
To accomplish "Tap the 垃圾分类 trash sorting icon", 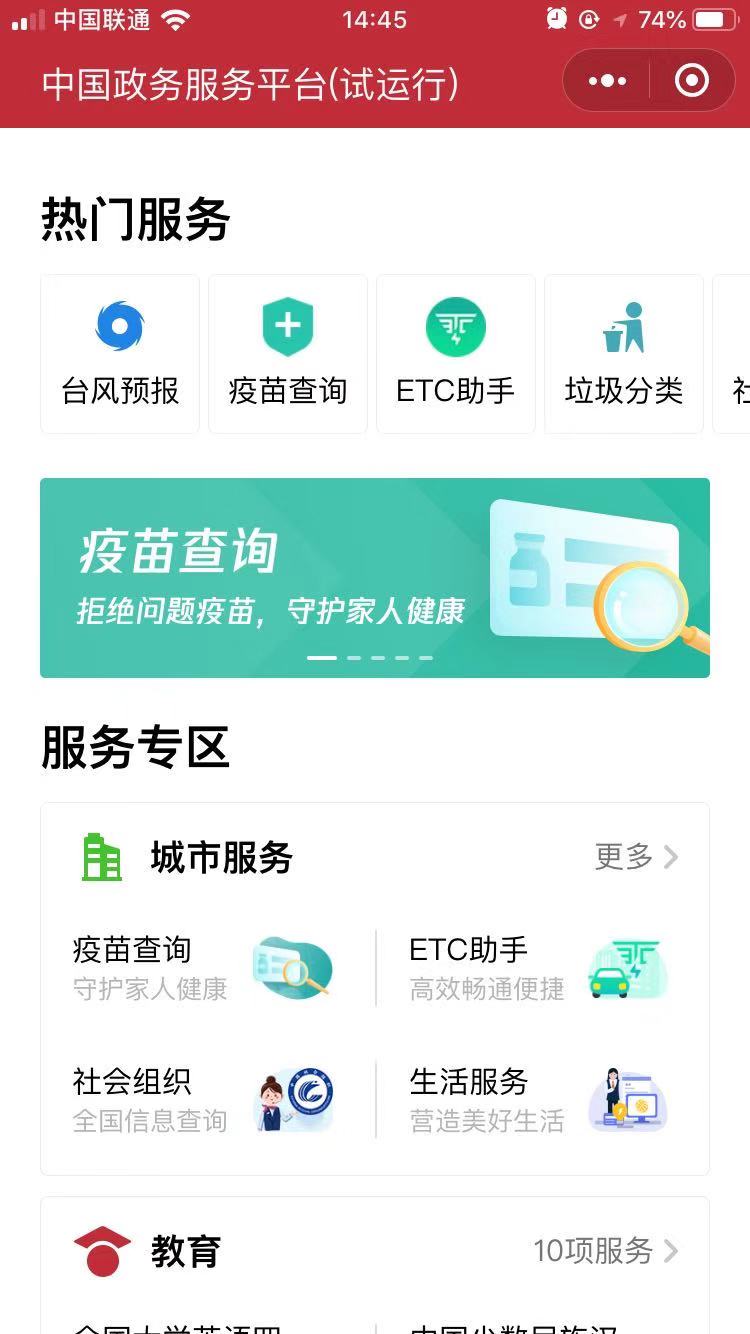I will click(x=623, y=325).
